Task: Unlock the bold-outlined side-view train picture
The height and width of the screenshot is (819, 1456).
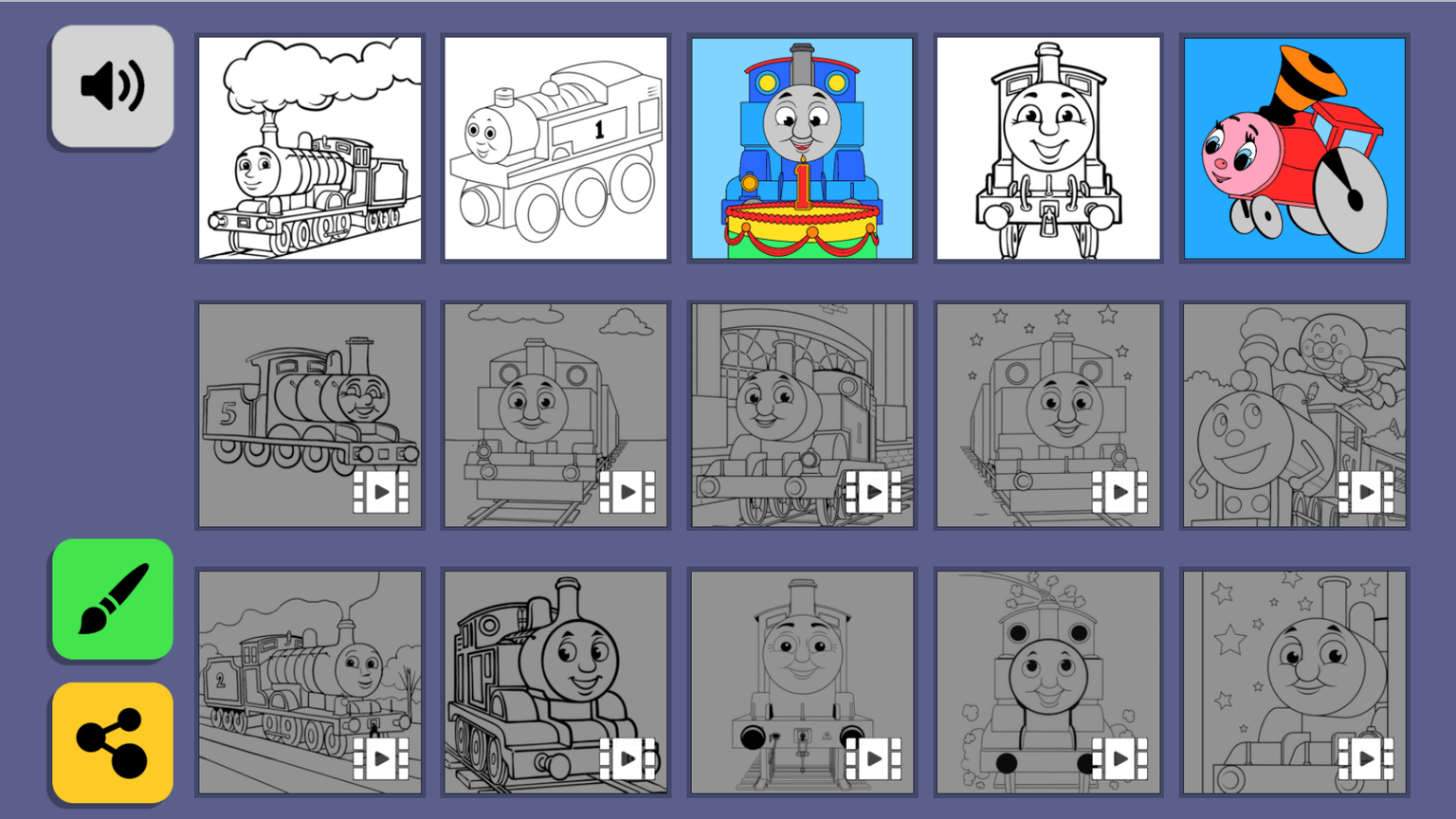Action: (x=555, y=682)
